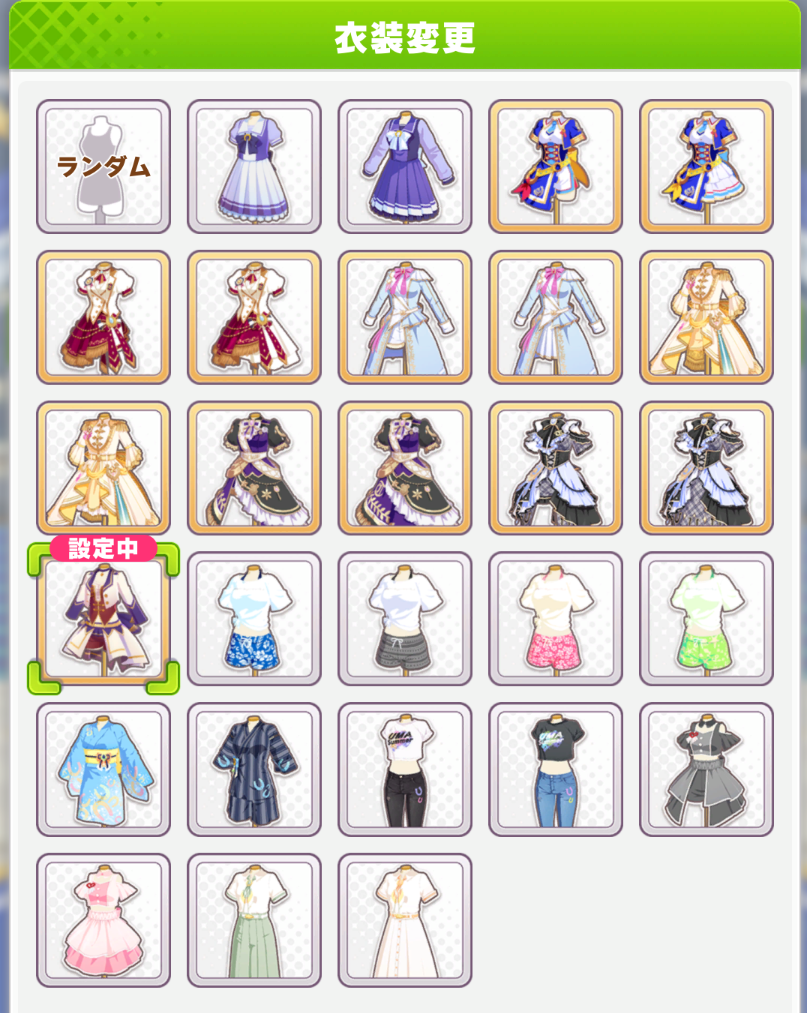Image resolution: width=807 pixels, height=1013 pixels.
Task: Choose the green tee with green shorts
Action: [x=706, y=618]
